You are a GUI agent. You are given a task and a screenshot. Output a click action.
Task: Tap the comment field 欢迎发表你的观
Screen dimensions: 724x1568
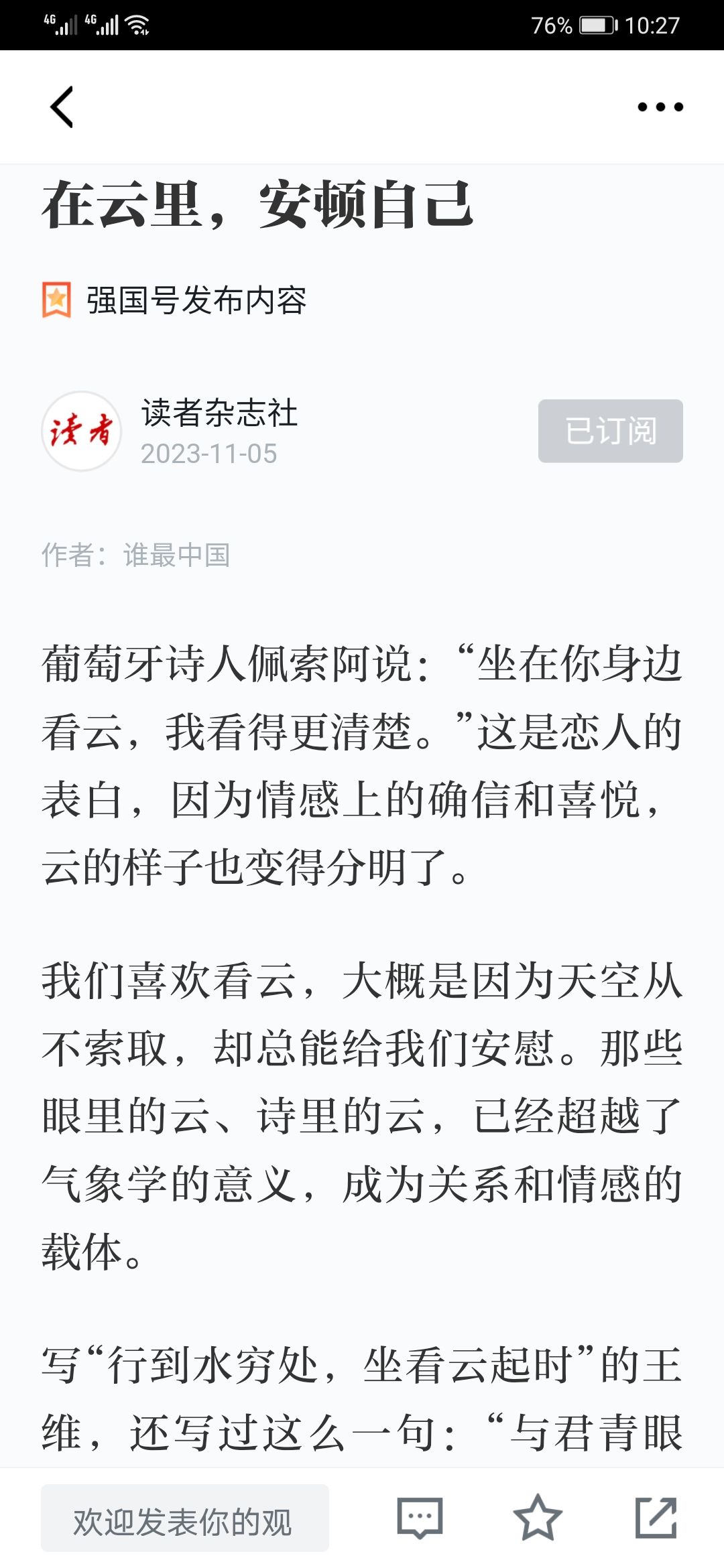(185, 1518)
